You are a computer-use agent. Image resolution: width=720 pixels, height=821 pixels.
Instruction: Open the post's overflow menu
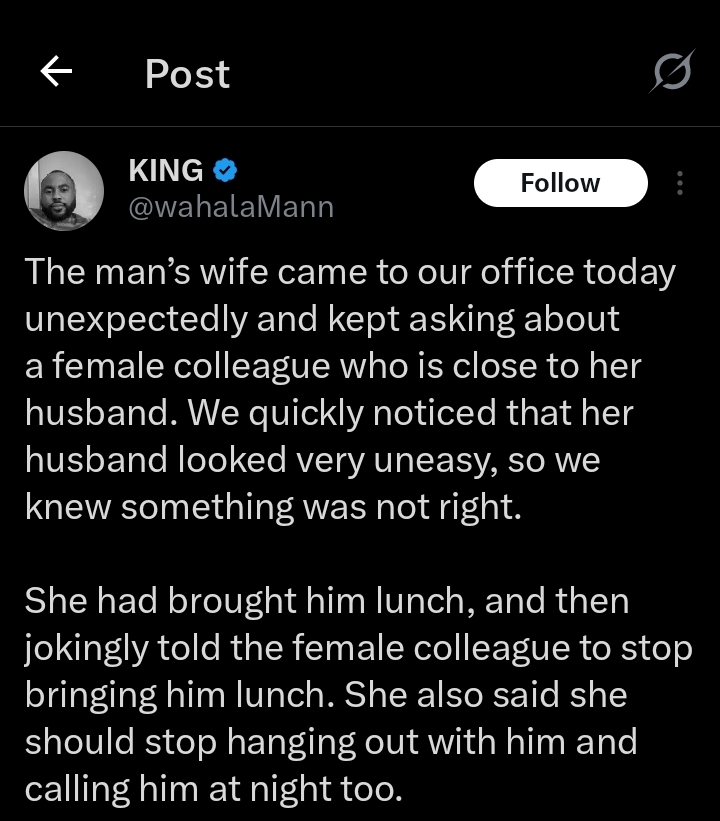pyautogui.click(x=680, y=183)
